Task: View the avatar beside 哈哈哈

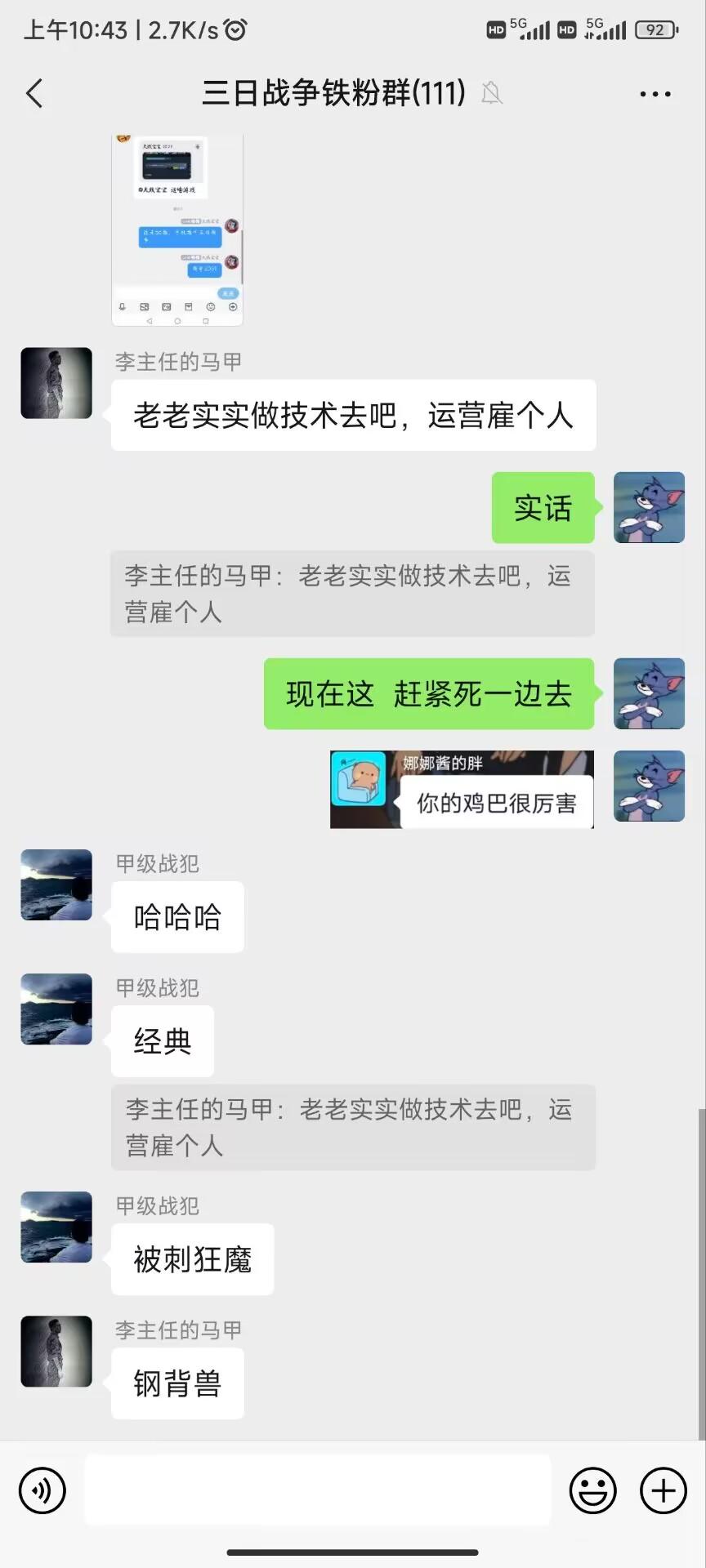Action: pyautogui.click(x=56, y=884)
